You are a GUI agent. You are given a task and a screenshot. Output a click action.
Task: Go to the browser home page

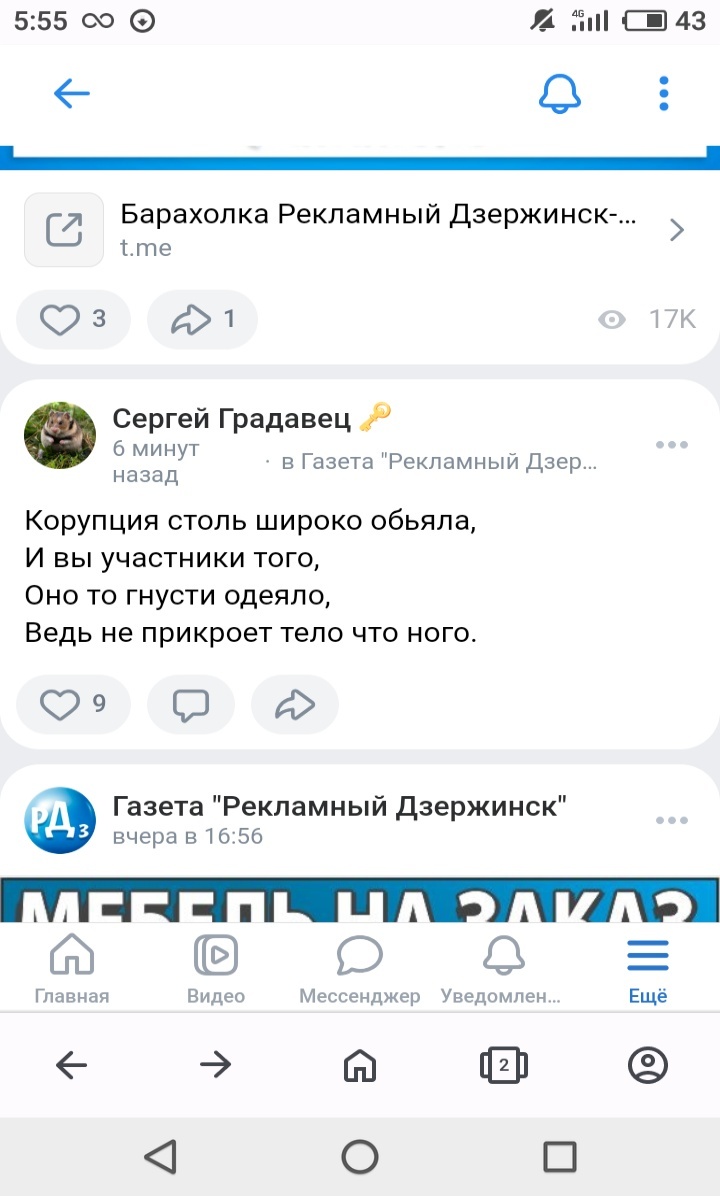coord(360,1066)
